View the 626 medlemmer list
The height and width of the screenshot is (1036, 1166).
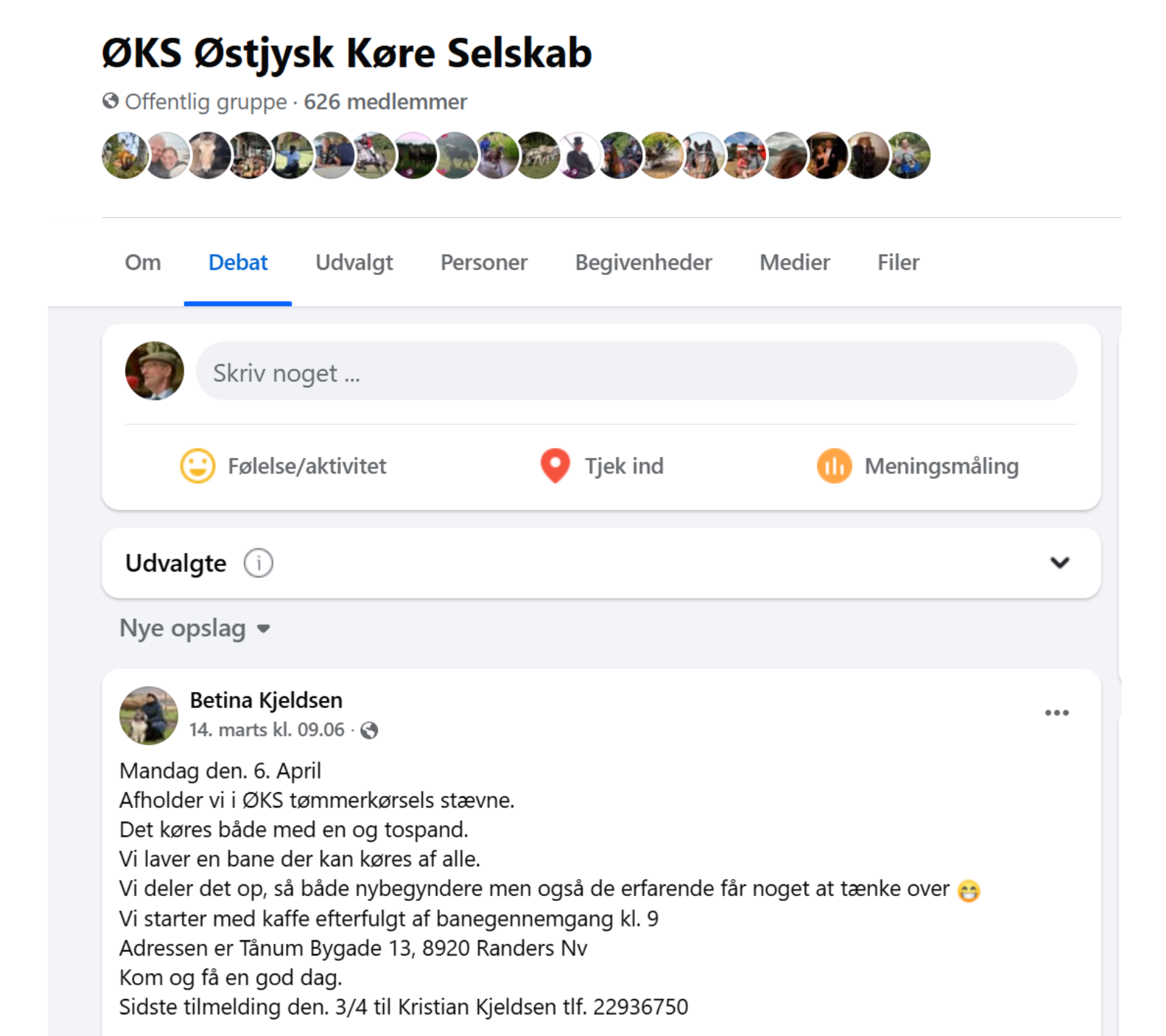385,102
